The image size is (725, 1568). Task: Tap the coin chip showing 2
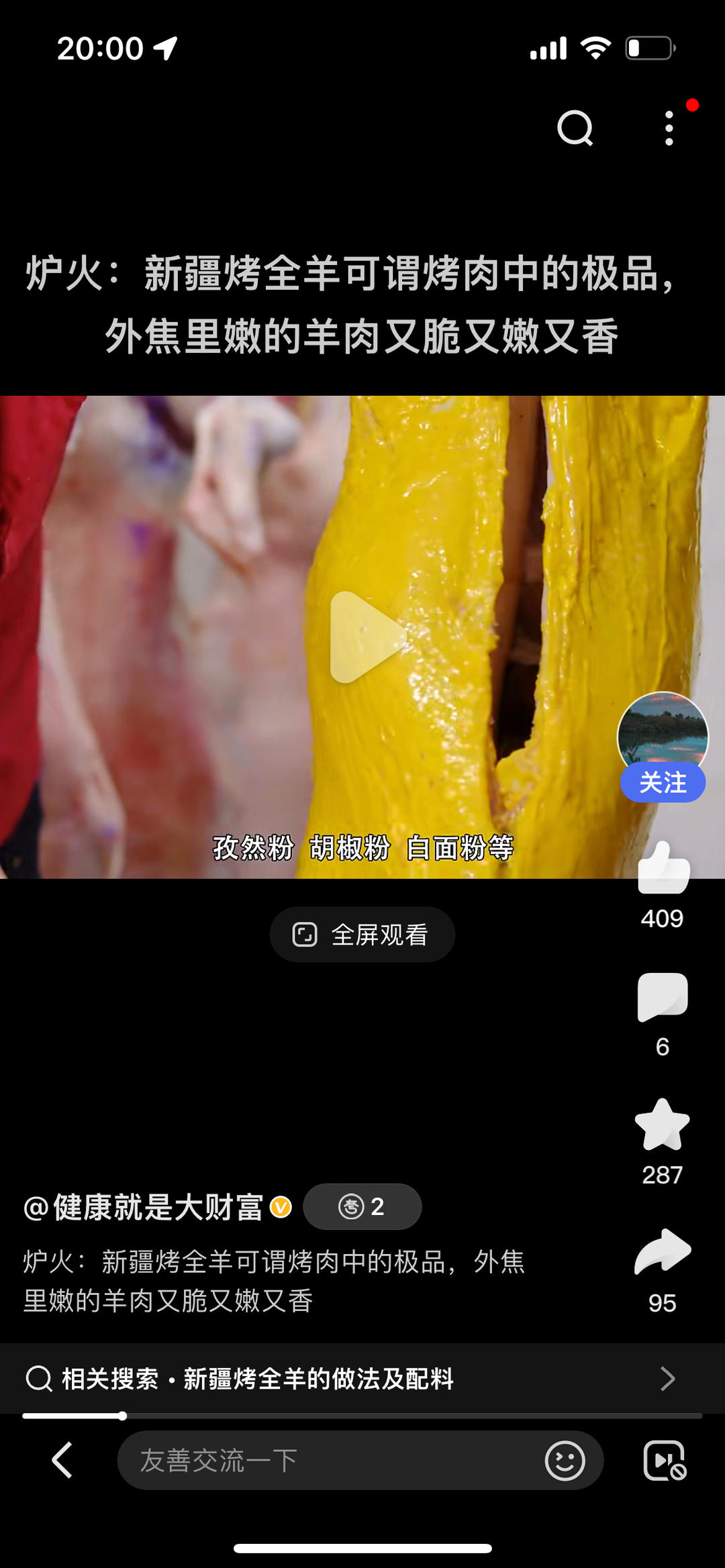(x=362, y=1207)
